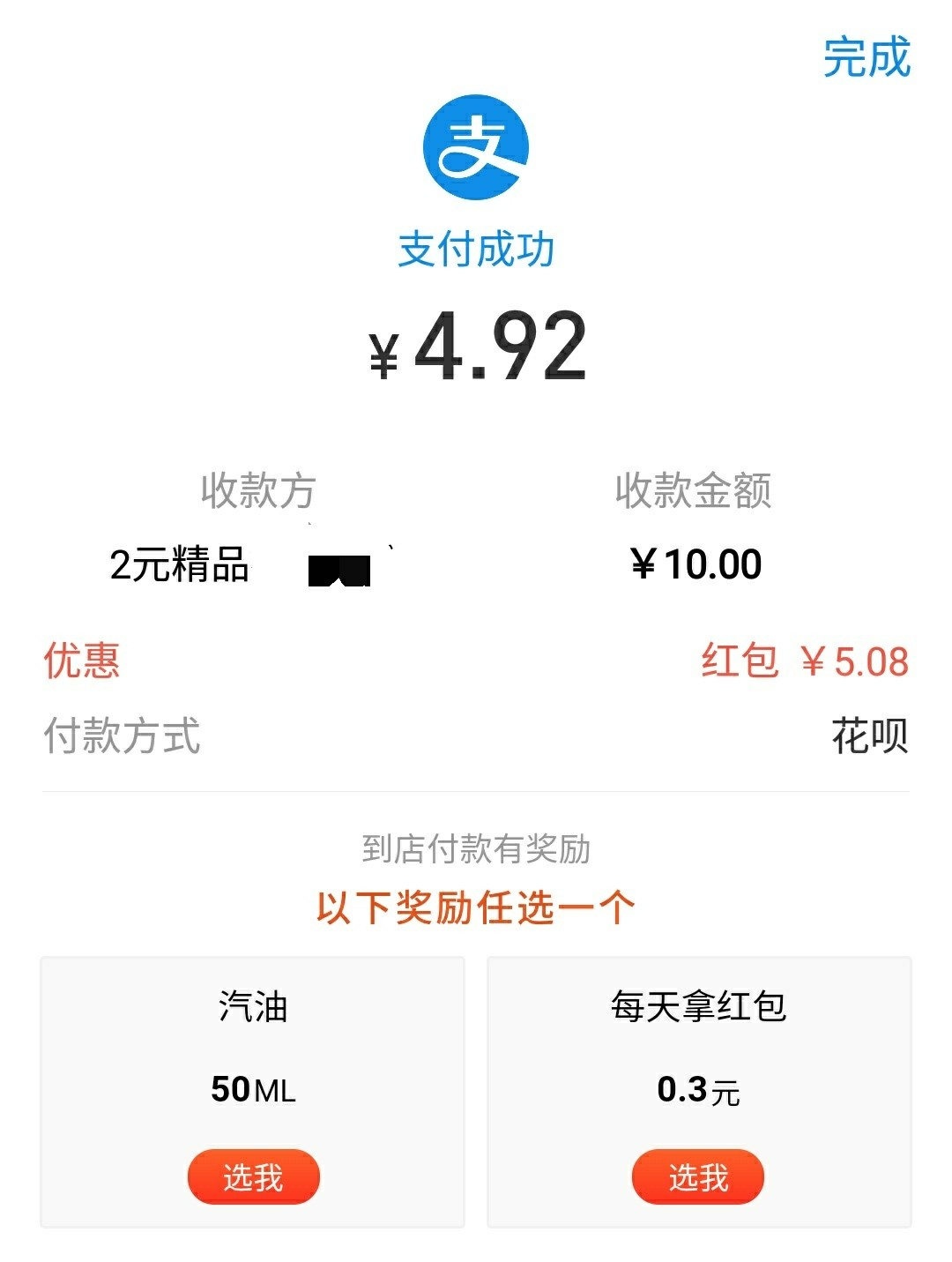
Task: Select the 汽油 50ML reward
Action: (253, 1176)
